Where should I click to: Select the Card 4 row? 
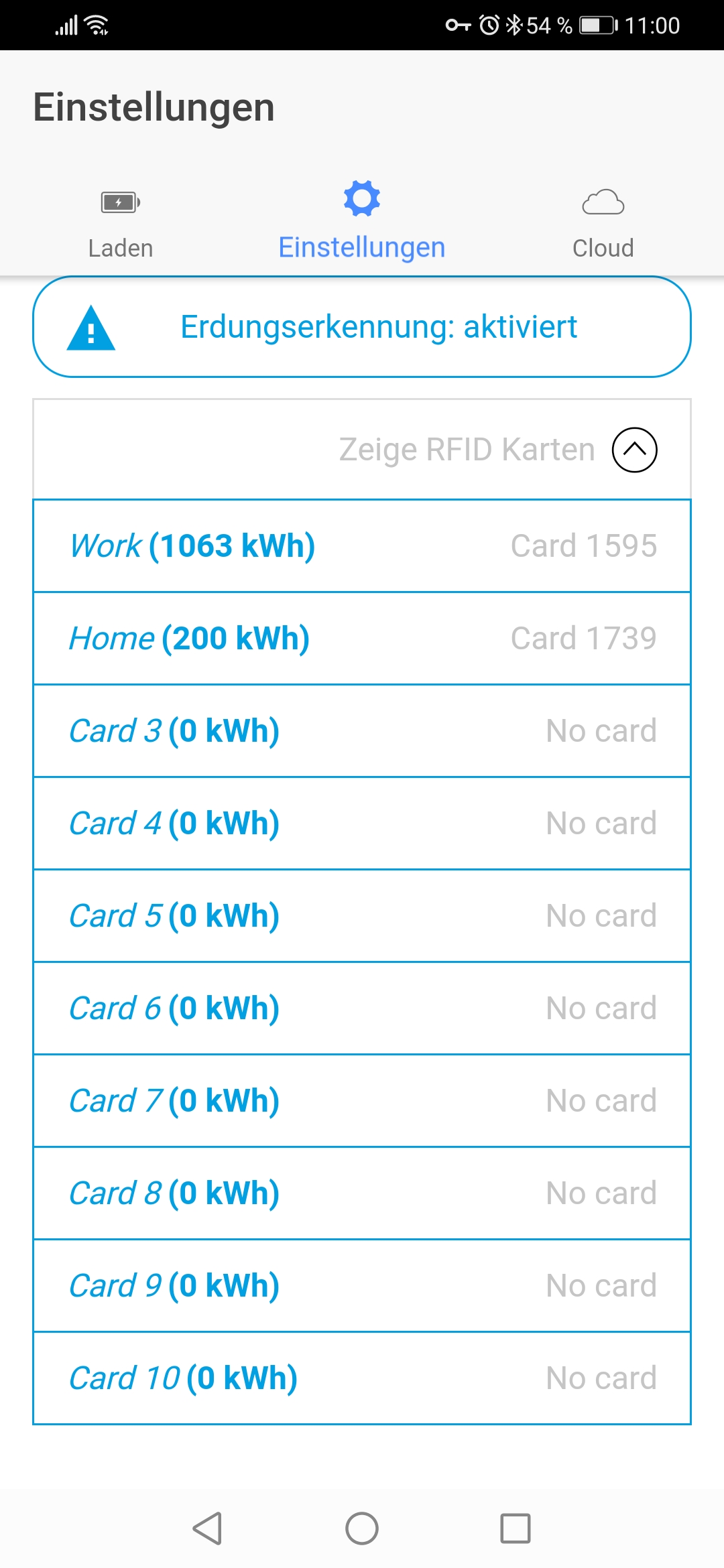pyautogui.click(x=362, y=823)
